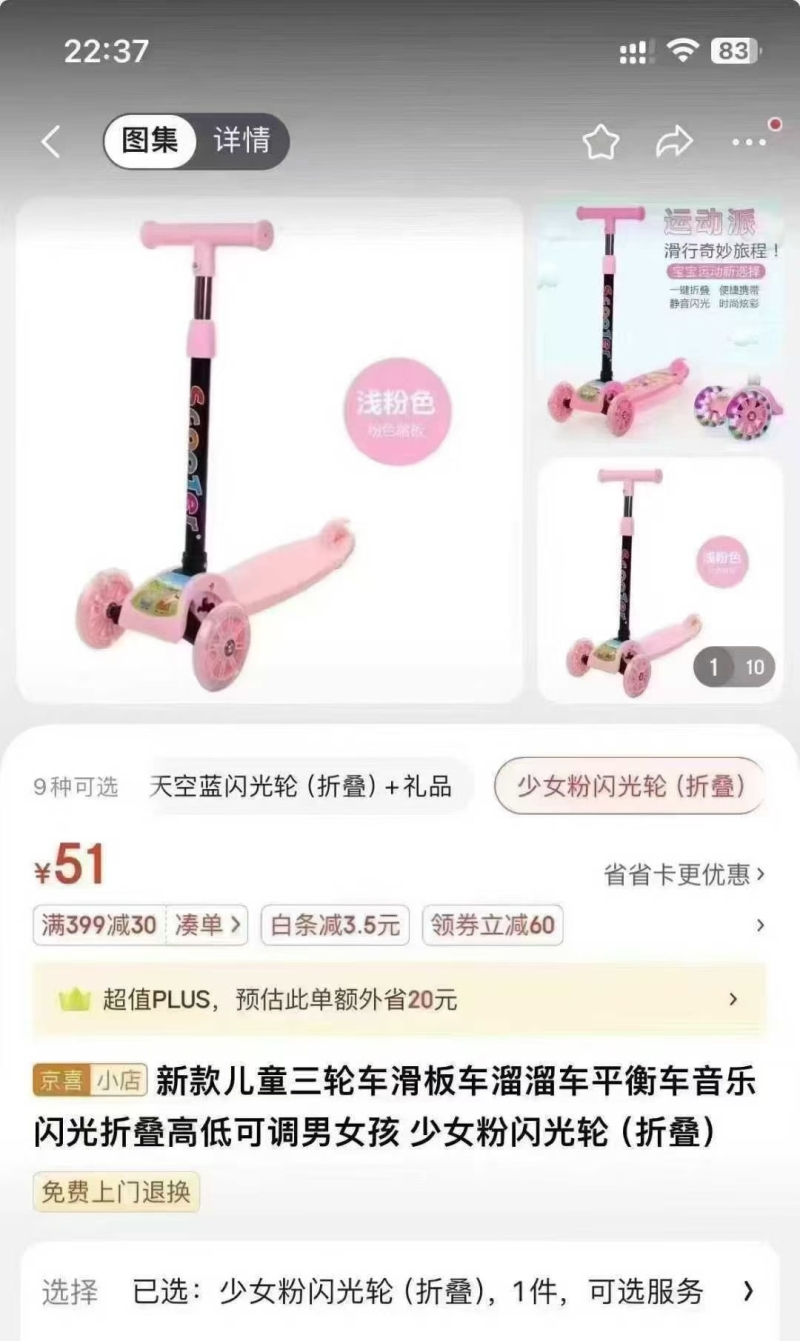Open the small bottom-right scooter image
Image resolution: width=800 pixels, height=1341 pixels.
tap(660, 580)
